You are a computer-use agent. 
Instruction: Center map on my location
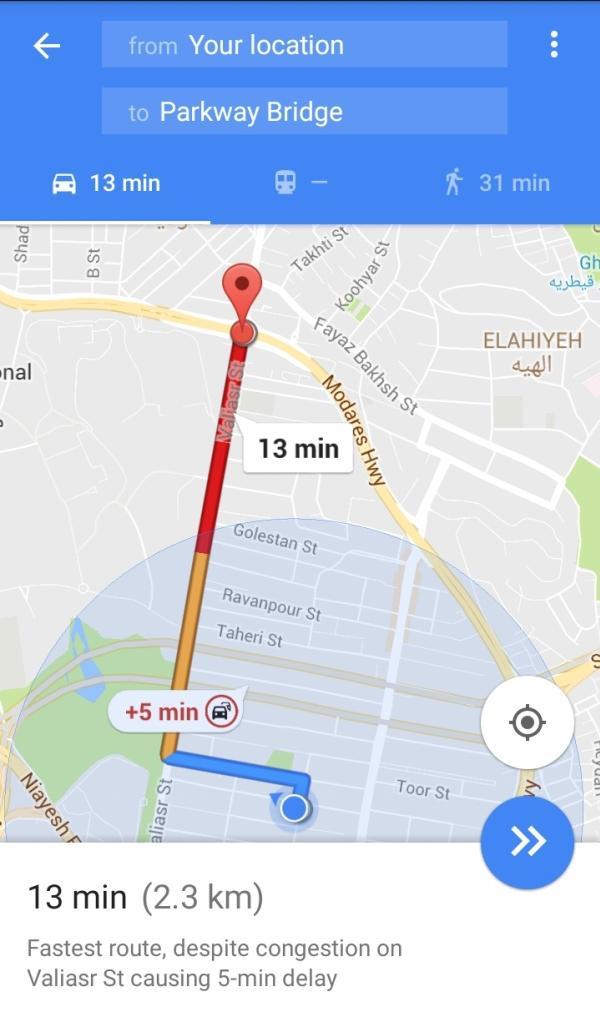coord(527,722)
